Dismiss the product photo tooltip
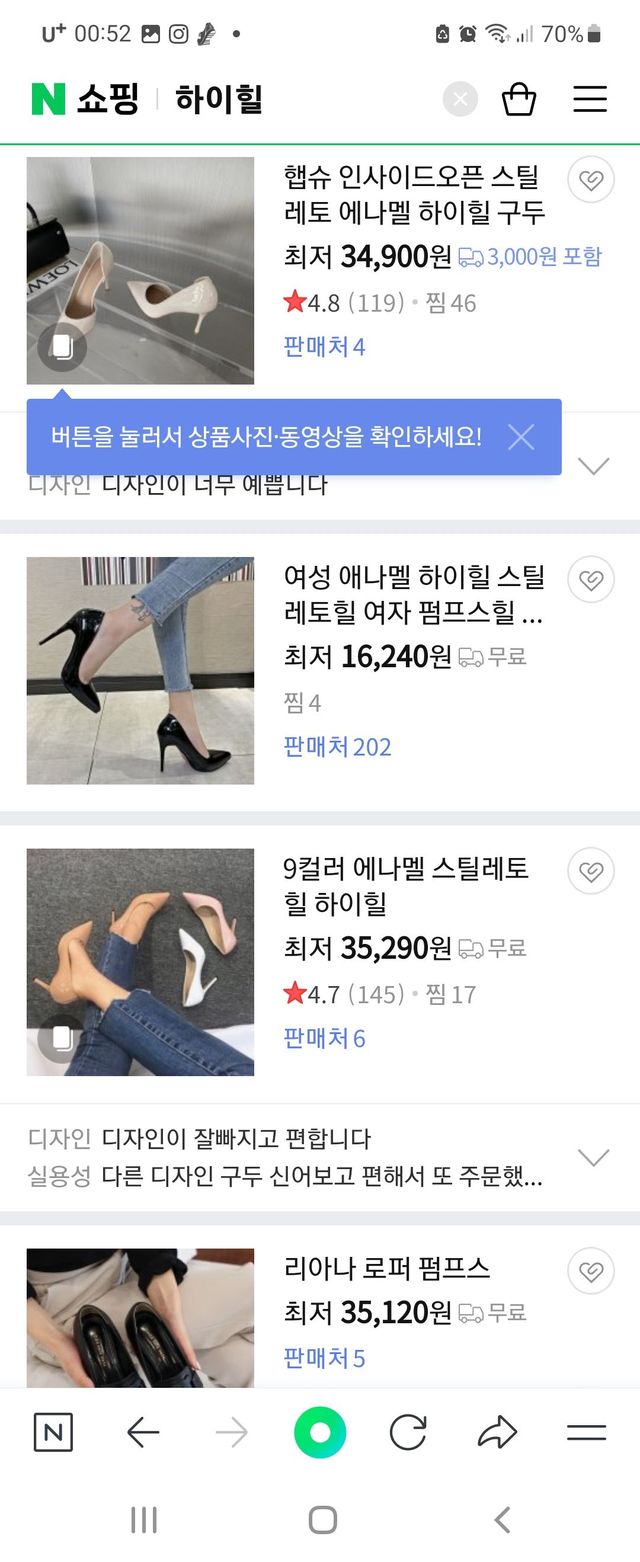This screenshot has height=1562, width=640. click(x=521, y=437)
